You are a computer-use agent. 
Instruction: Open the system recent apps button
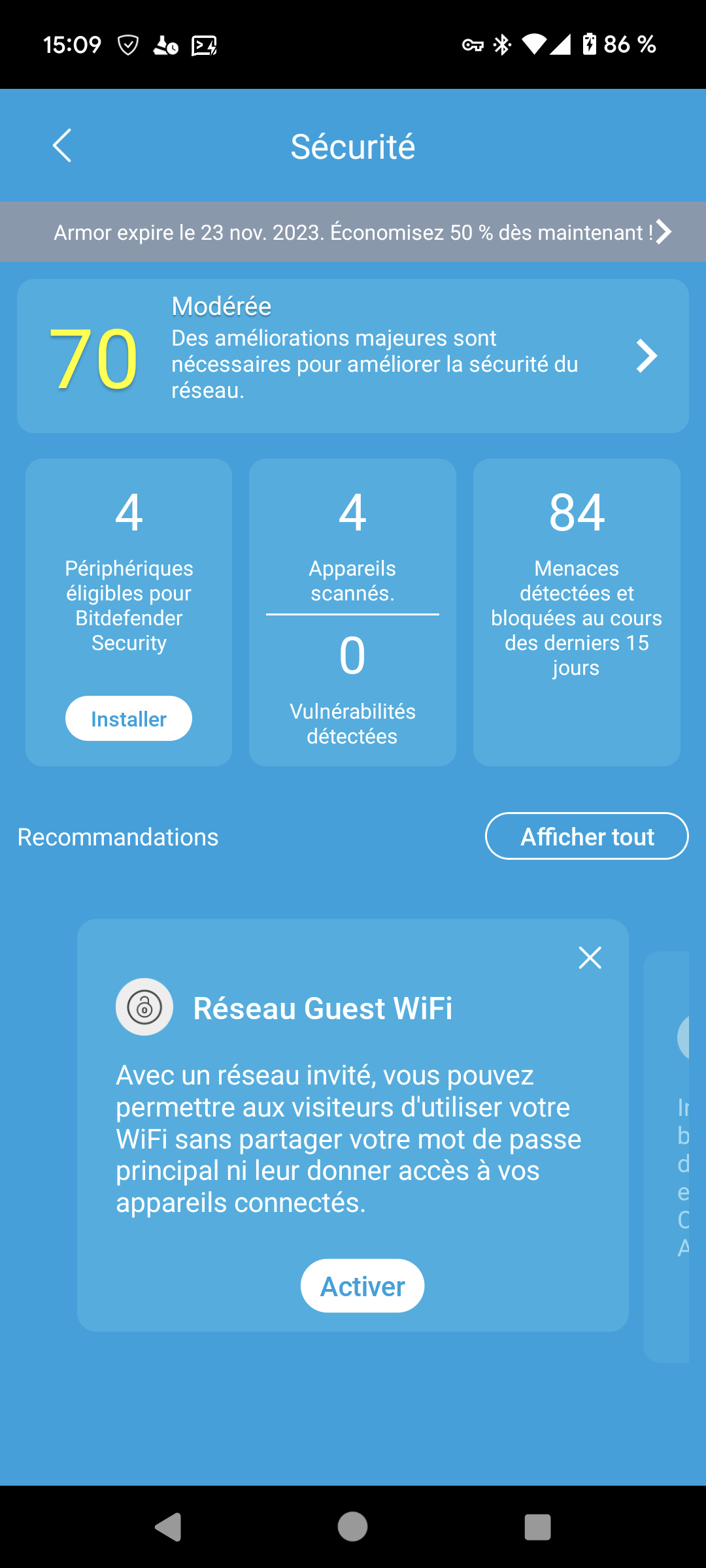click(537, 1527)
